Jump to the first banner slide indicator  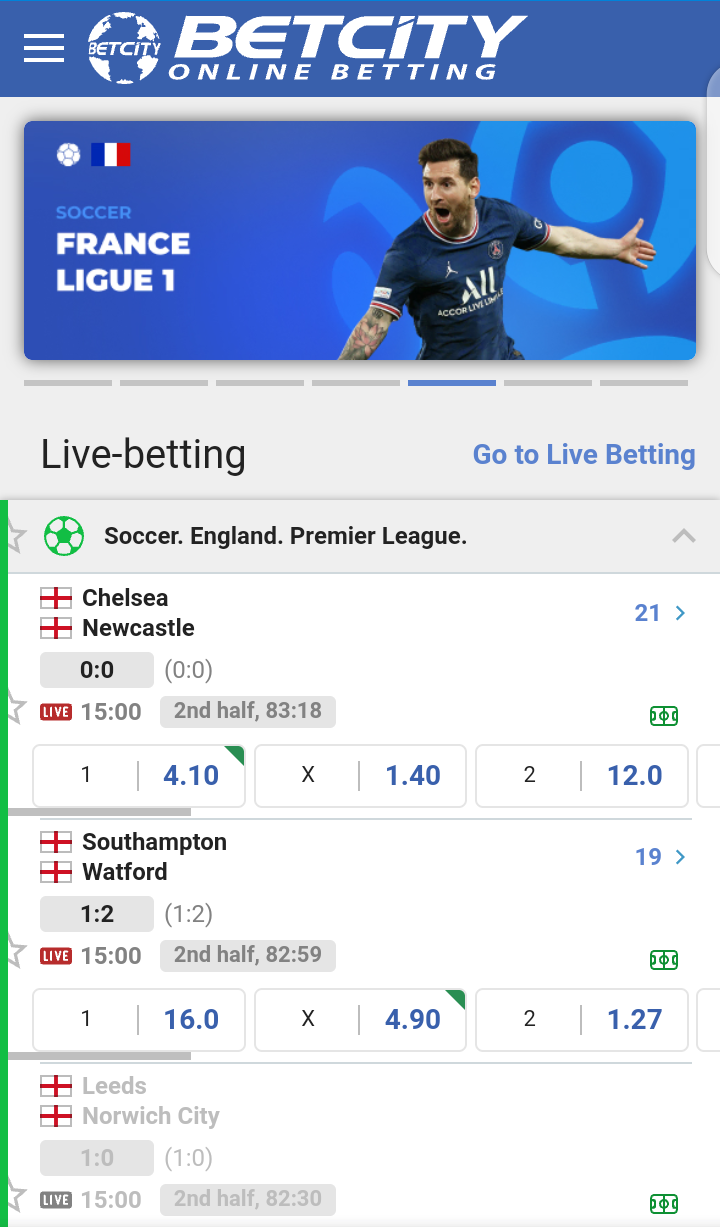click(67, 383)
